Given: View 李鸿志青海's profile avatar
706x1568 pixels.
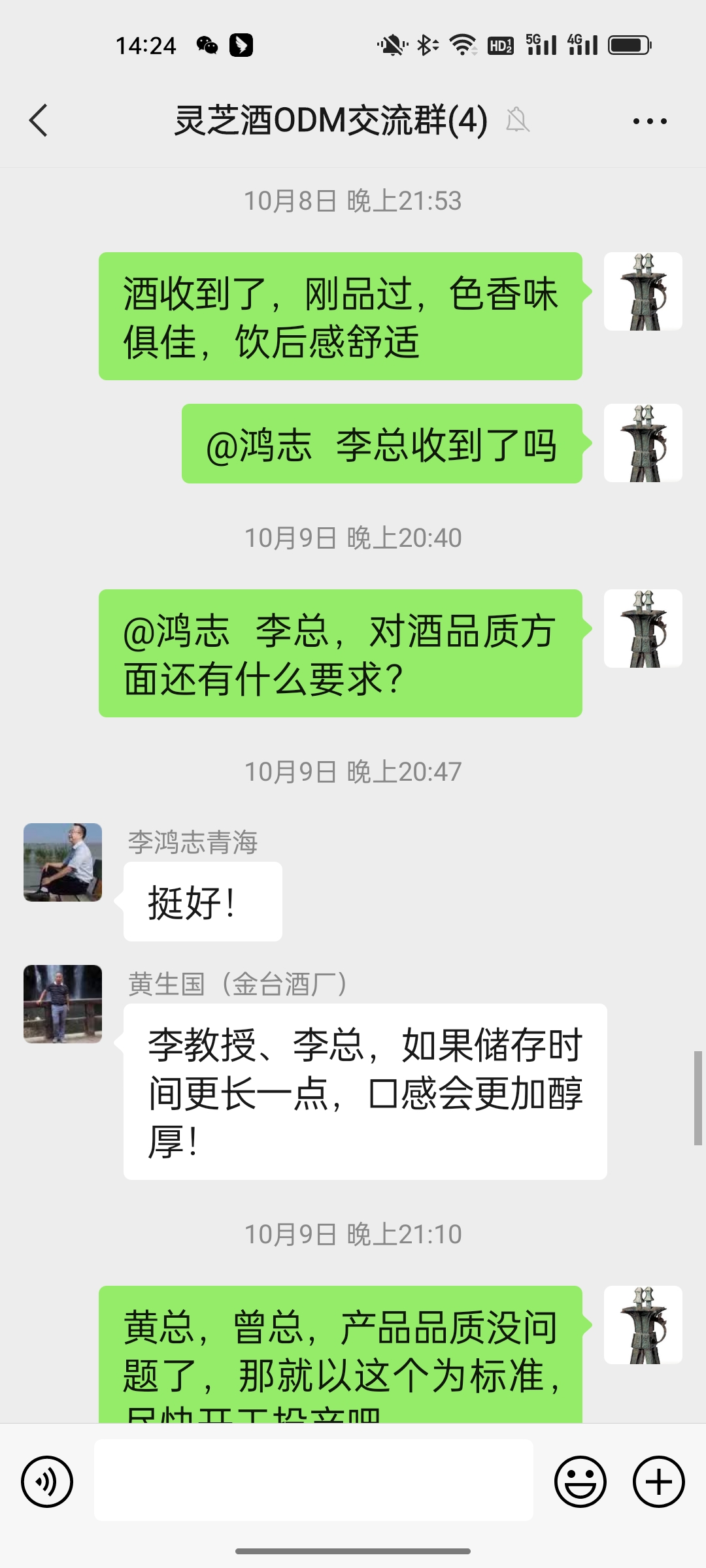Looking at the screenshot, I should pos(63,862).
